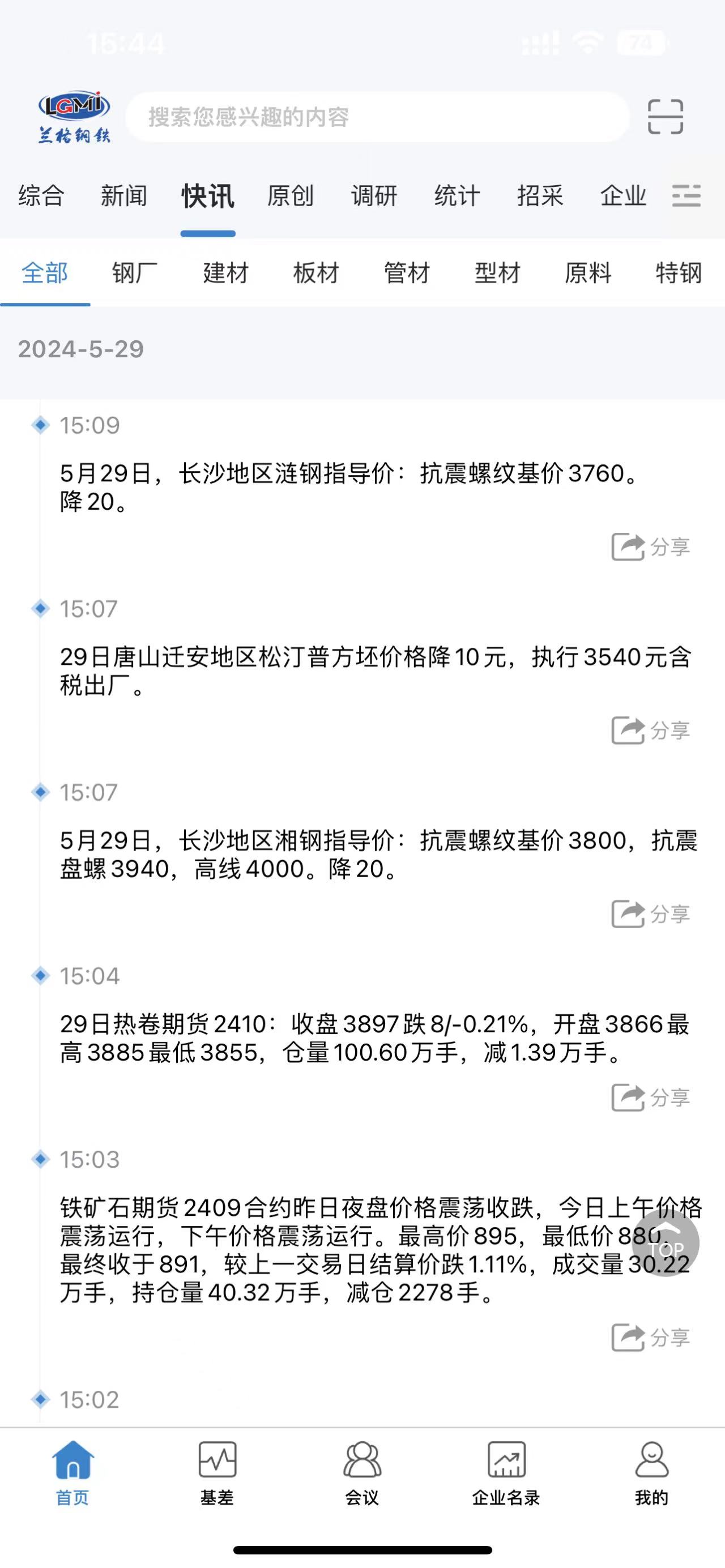Tap the search box for content
Viewport: 725px width, 1568px height.
tap(377, 117)
